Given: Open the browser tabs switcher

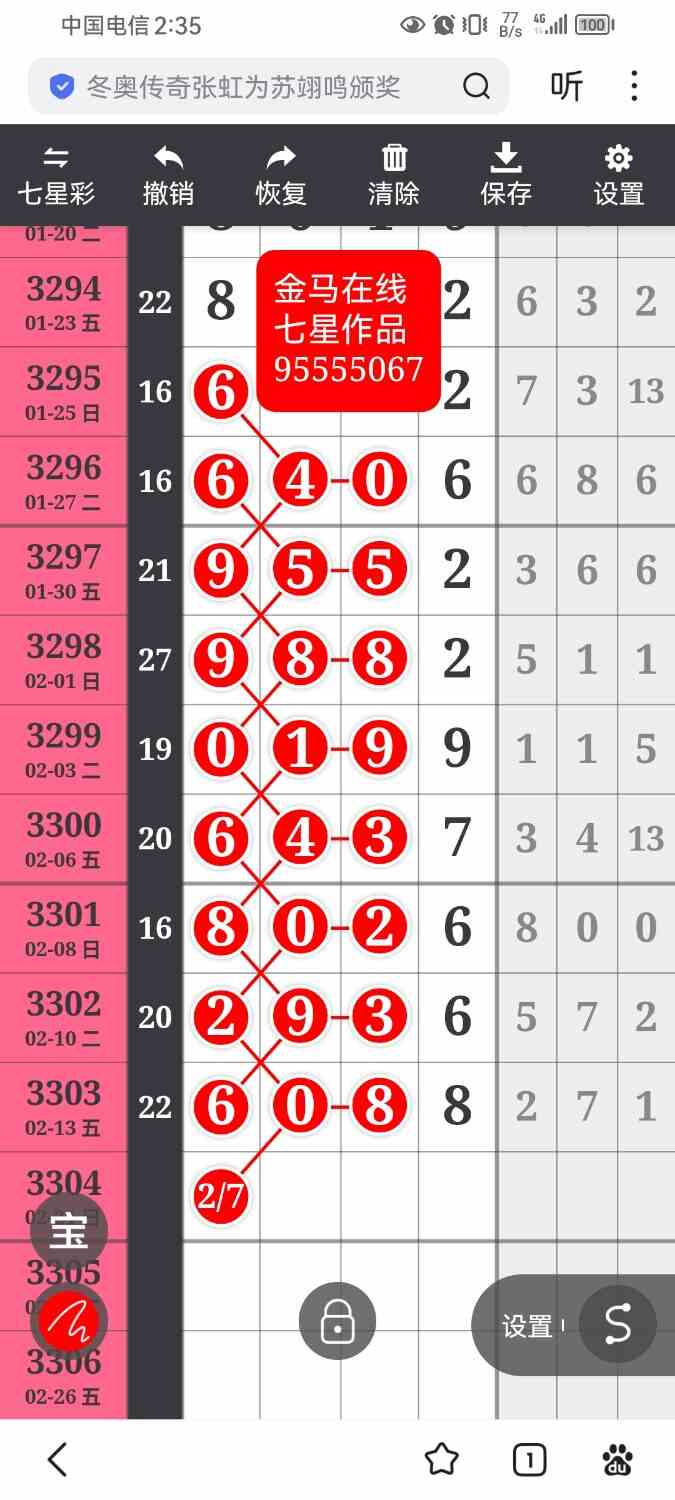Looking at the screenshot, I should point(529,1461).
